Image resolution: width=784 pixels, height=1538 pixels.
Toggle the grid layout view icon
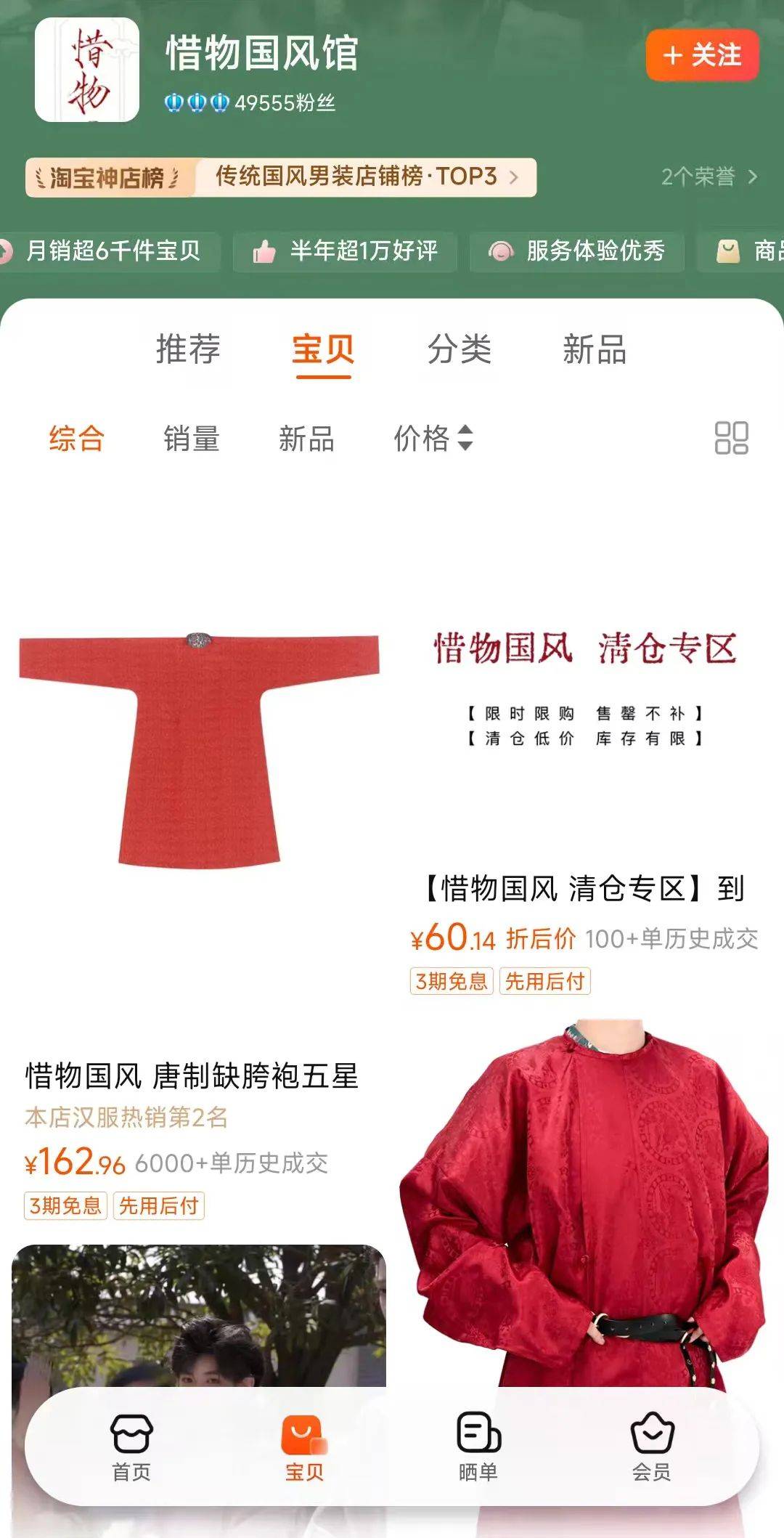(x=730, y=438)
